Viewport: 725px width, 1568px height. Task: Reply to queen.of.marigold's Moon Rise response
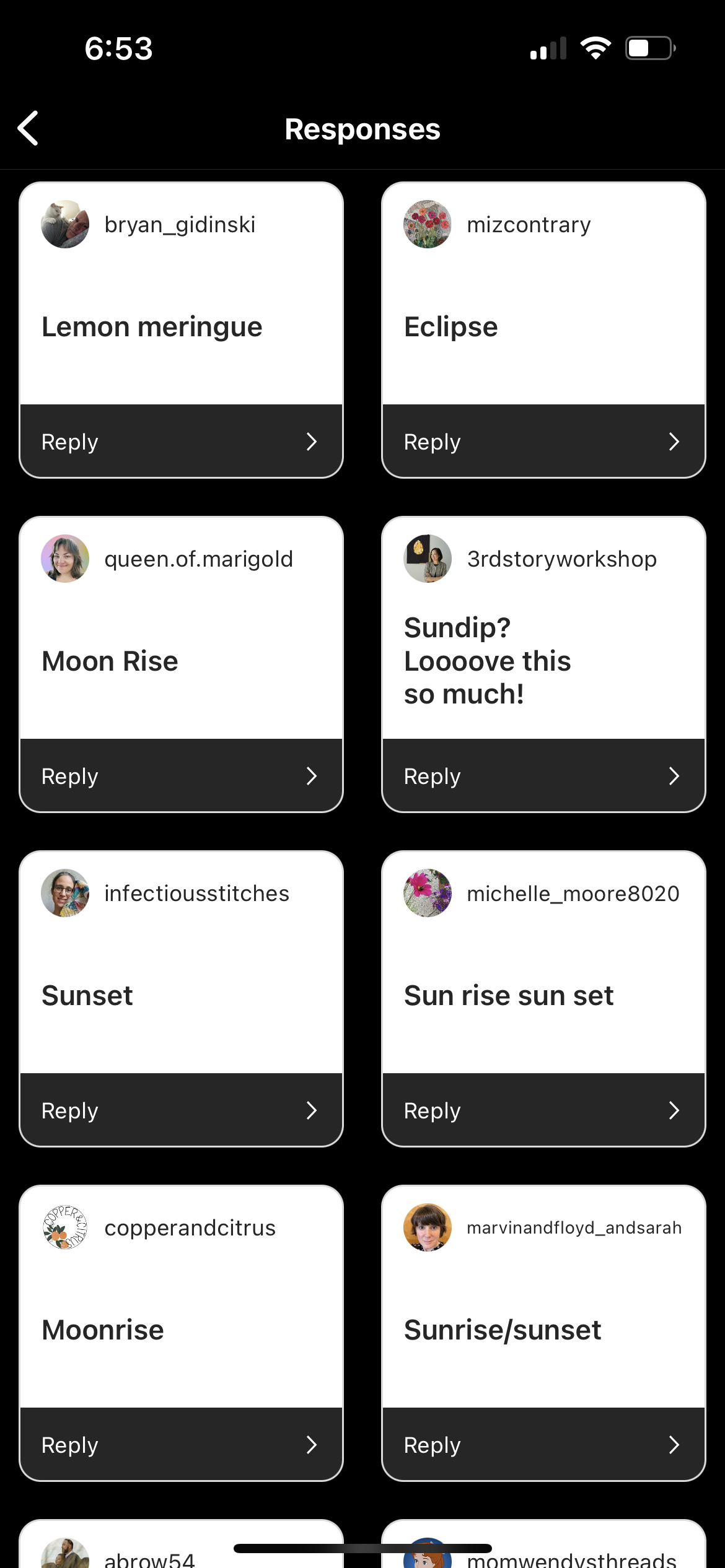pos(181,776)
